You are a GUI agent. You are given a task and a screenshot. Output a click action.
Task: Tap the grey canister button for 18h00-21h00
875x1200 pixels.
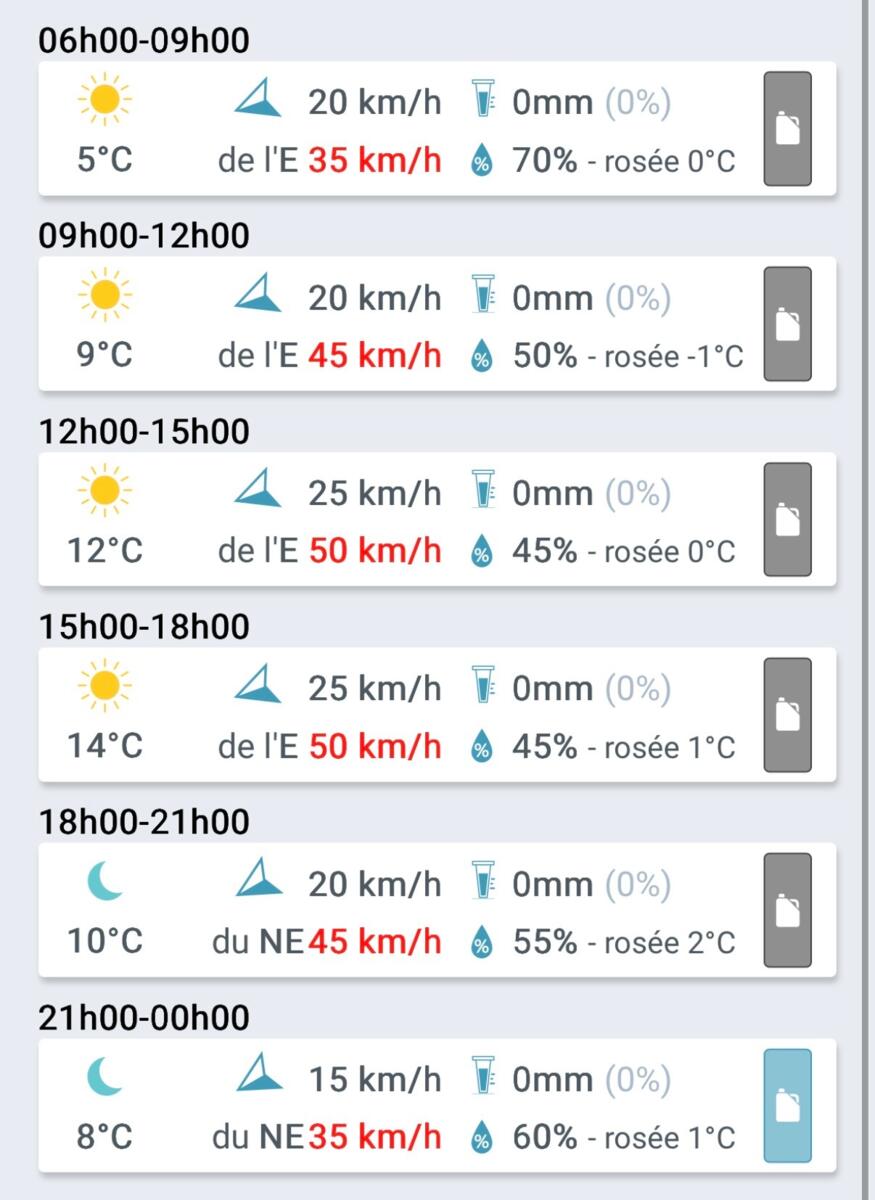787,910
